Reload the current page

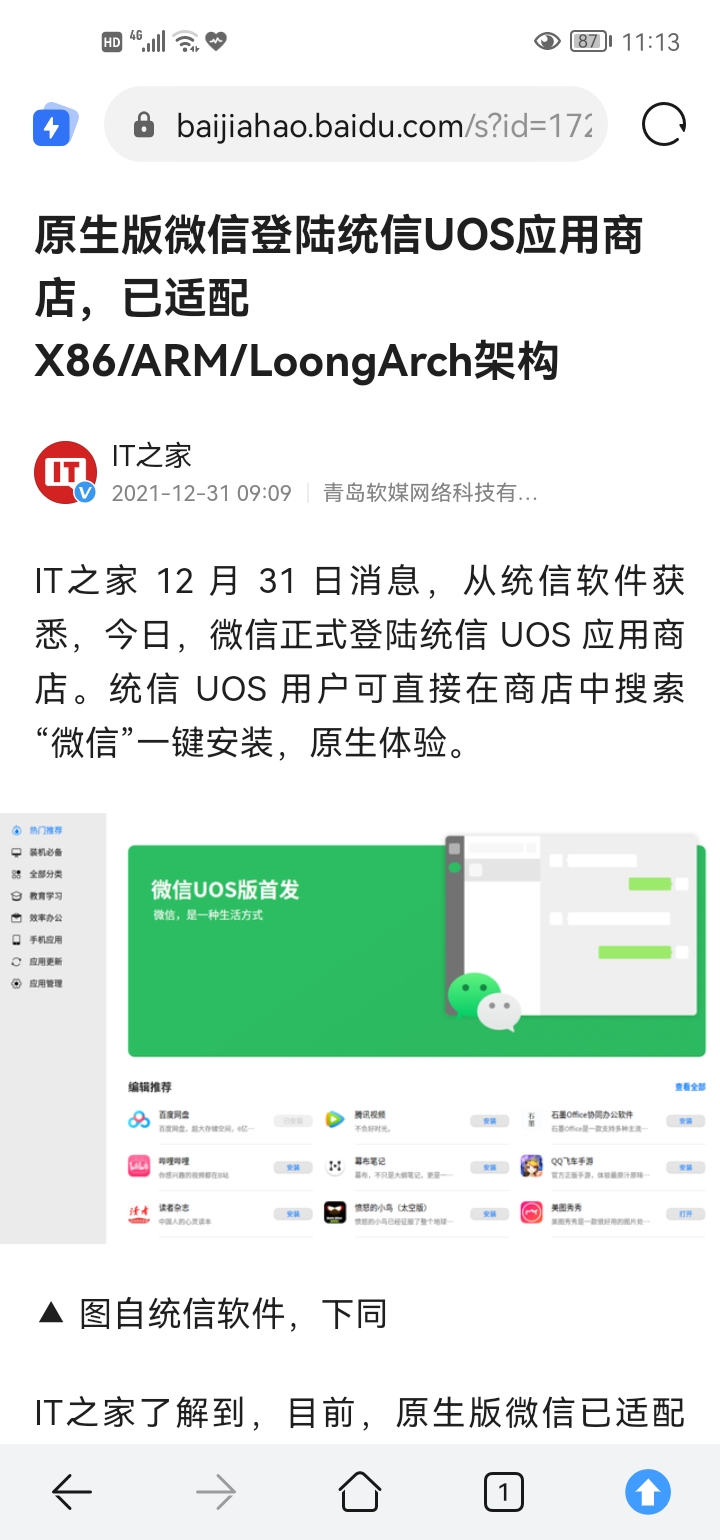pos(664,125)
